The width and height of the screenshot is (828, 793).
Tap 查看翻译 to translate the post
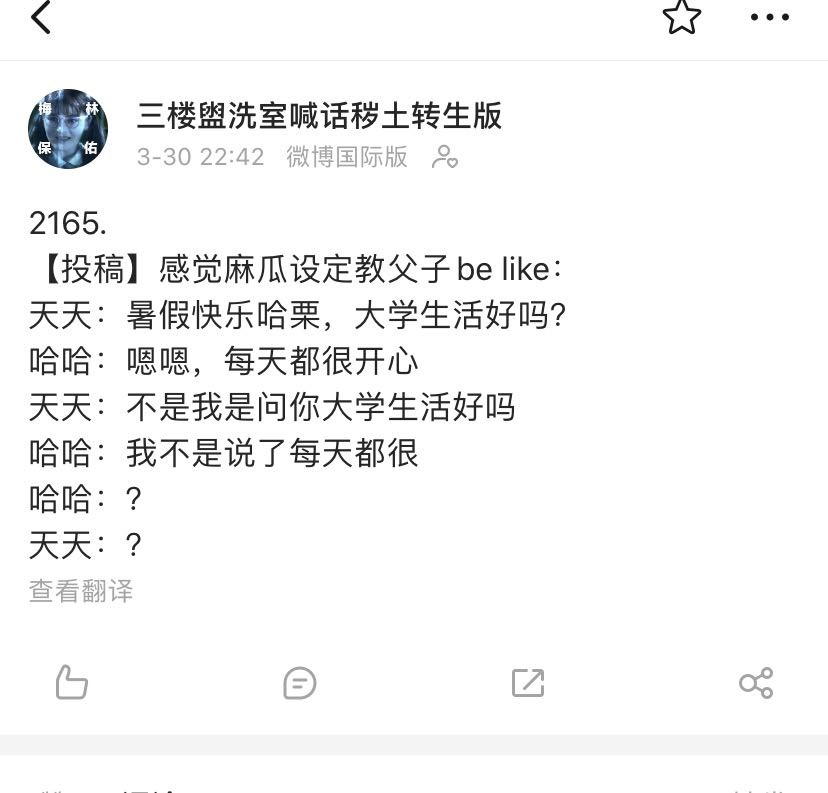(81, 591)
